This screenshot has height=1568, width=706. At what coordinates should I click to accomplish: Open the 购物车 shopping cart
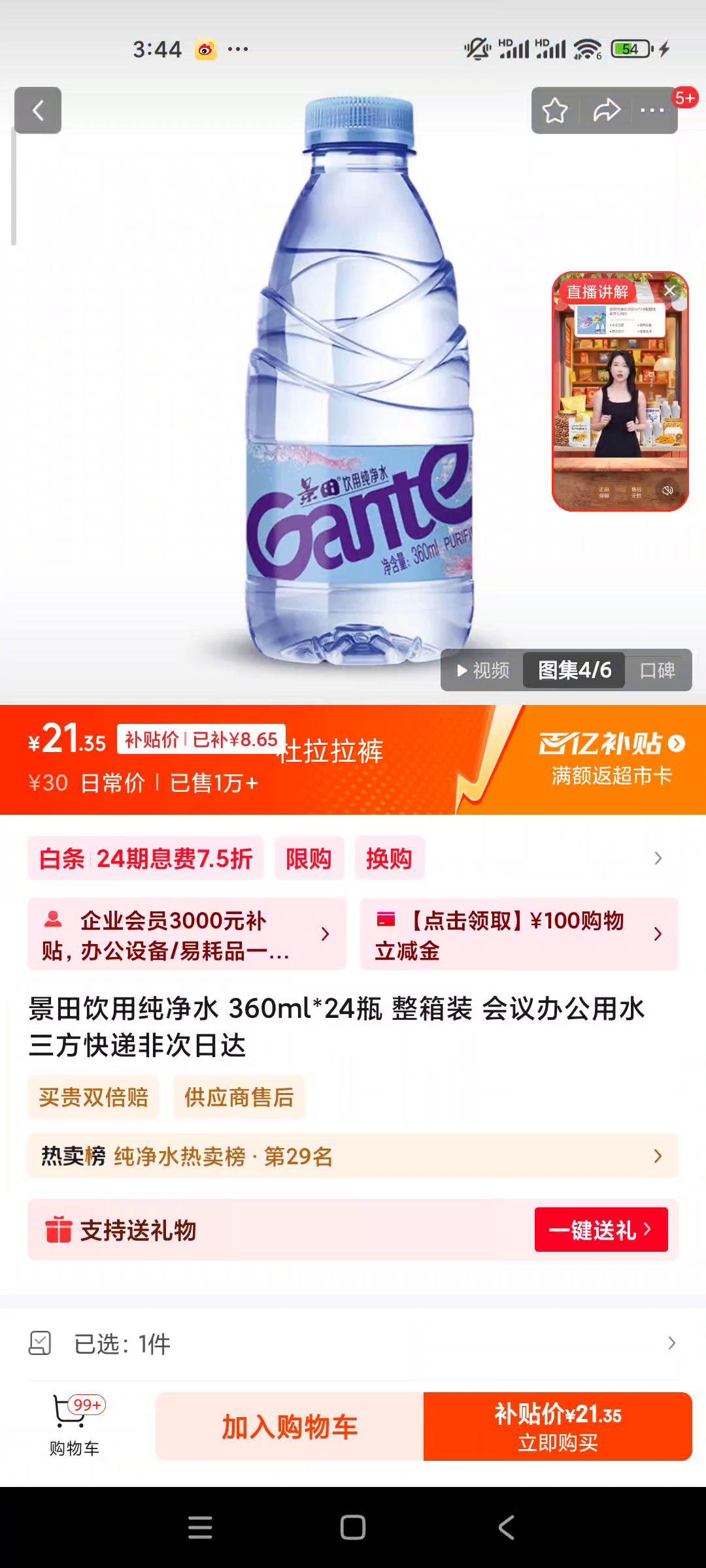tap(75, 1426)
